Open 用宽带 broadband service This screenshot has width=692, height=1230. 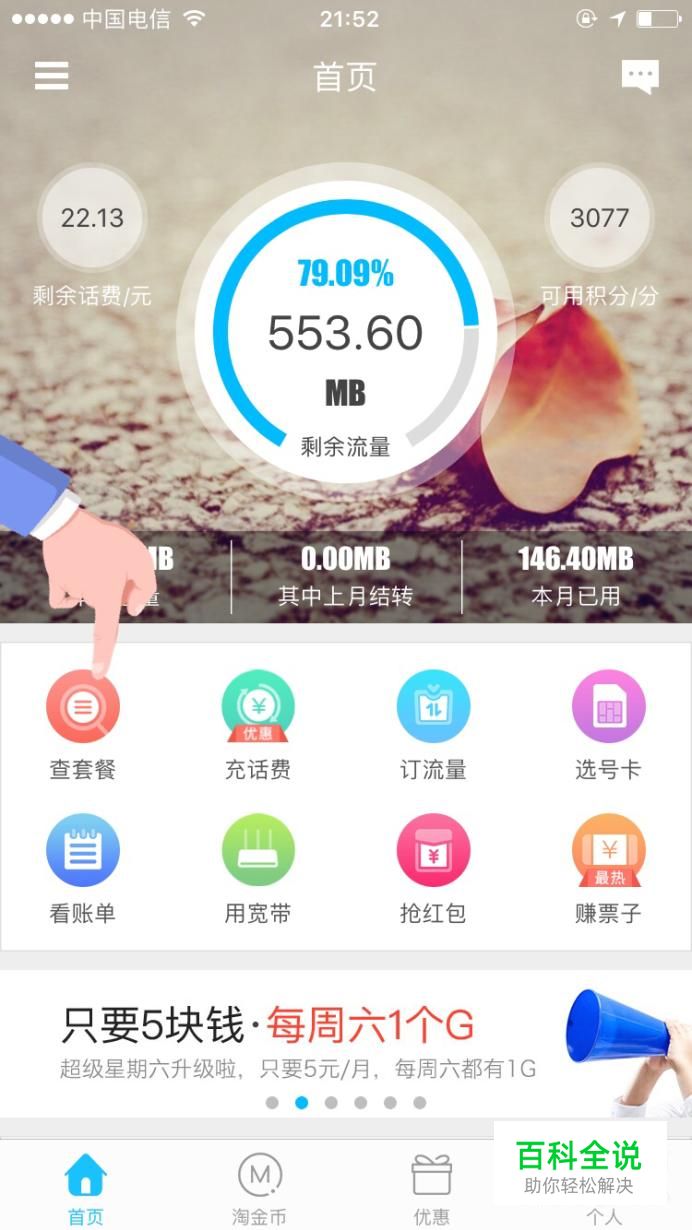point(258,851)
